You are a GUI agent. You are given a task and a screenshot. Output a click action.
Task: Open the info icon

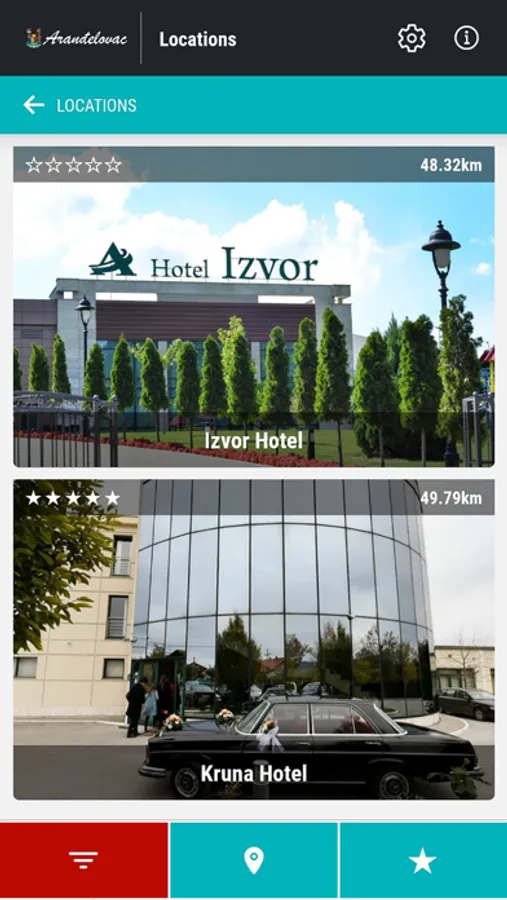pyautogui.click(x=466, y=38)
